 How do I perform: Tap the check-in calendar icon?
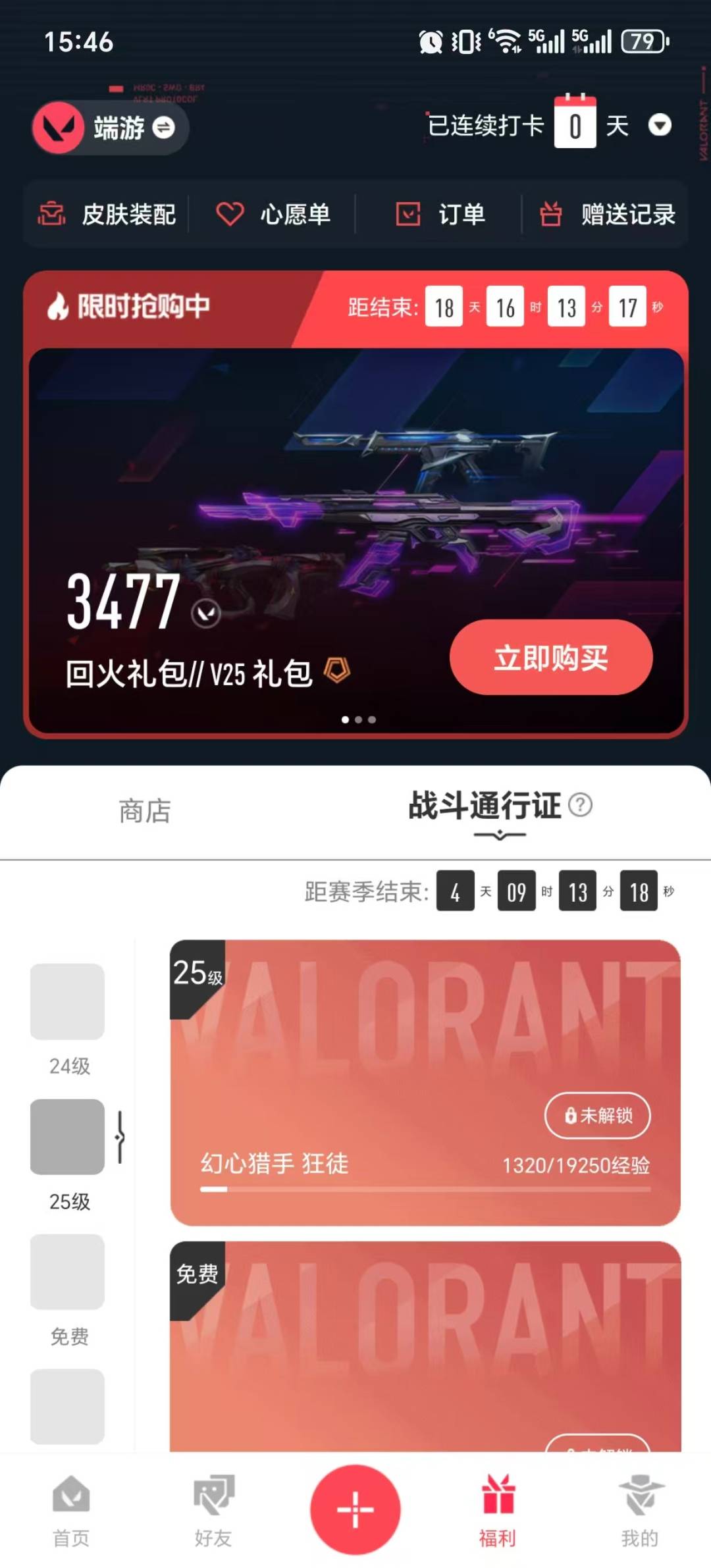573,125
